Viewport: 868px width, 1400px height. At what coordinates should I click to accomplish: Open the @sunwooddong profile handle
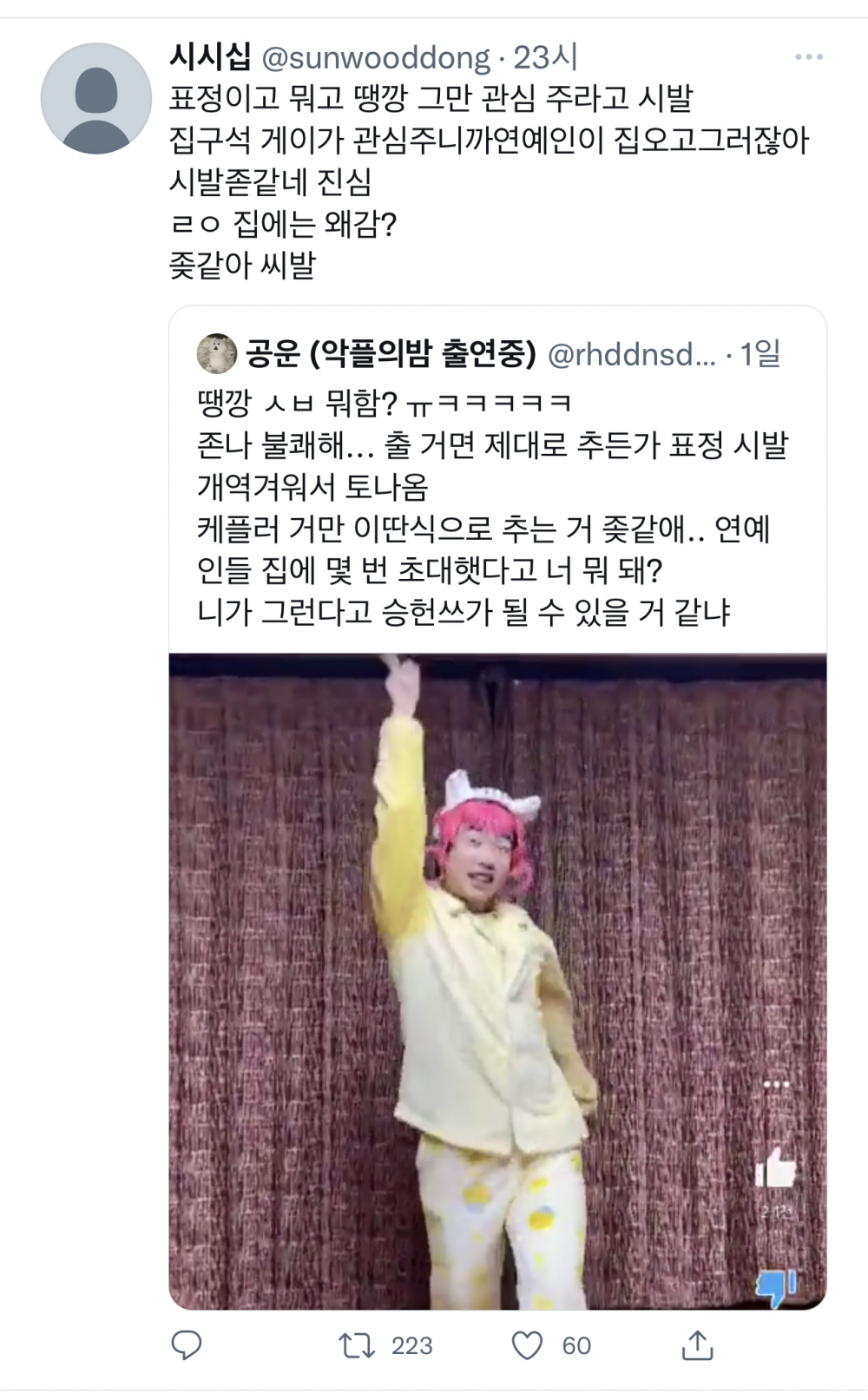[x=376, y=58]
